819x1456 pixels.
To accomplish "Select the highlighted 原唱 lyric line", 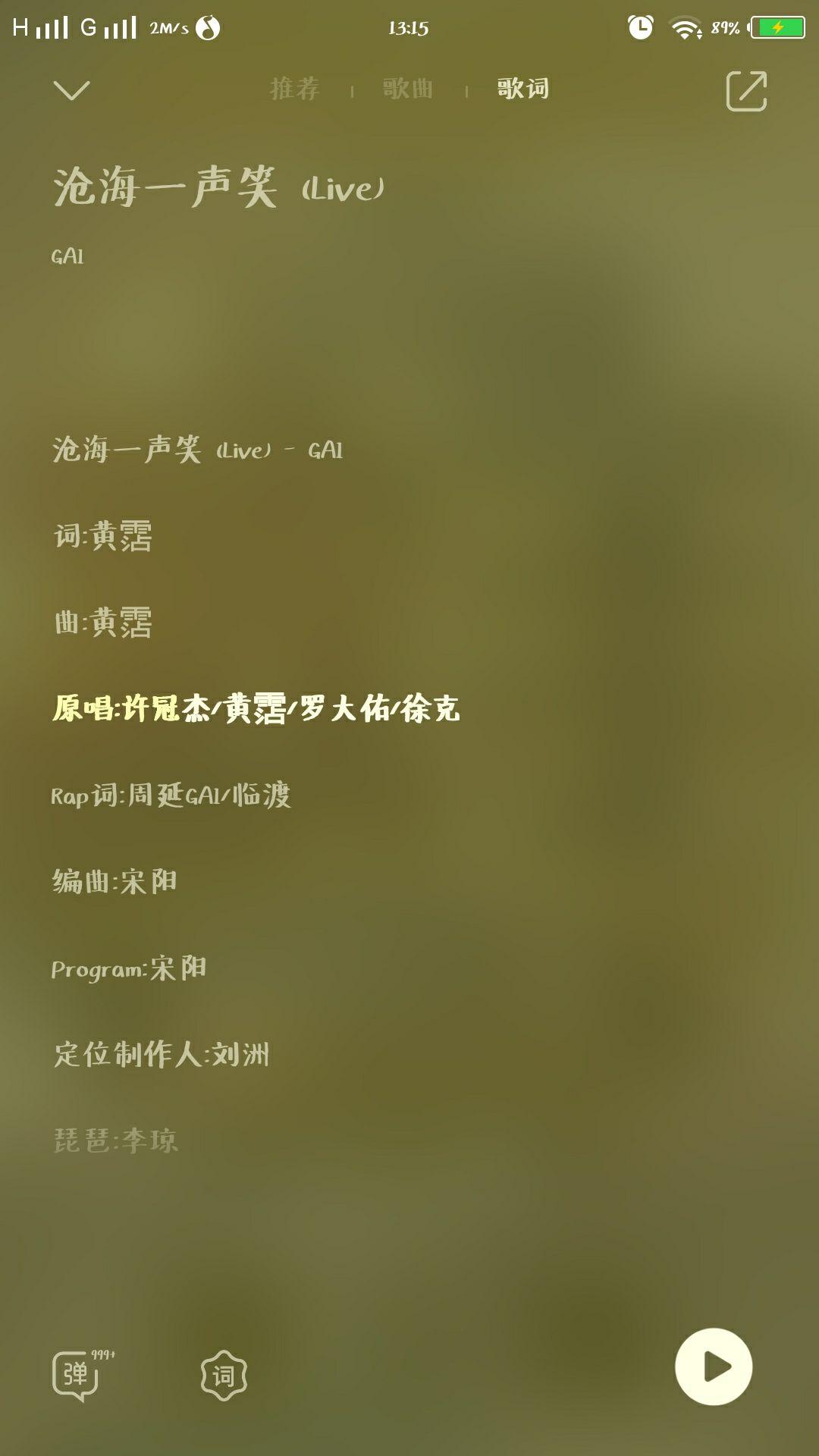I will [x=258, y=709].
